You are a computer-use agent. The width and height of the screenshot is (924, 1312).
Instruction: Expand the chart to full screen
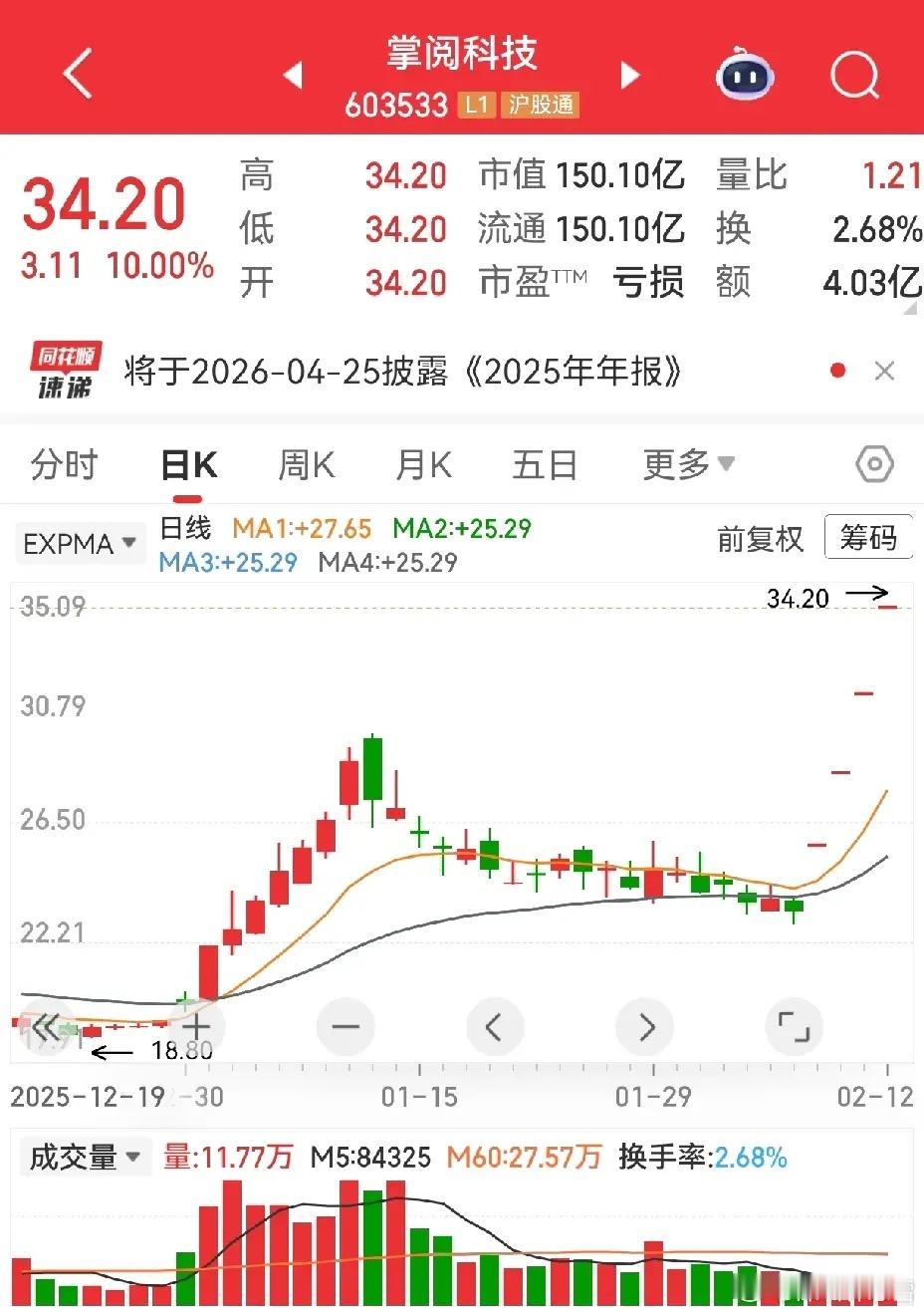pyautogui.click(x=794, y=1026)
